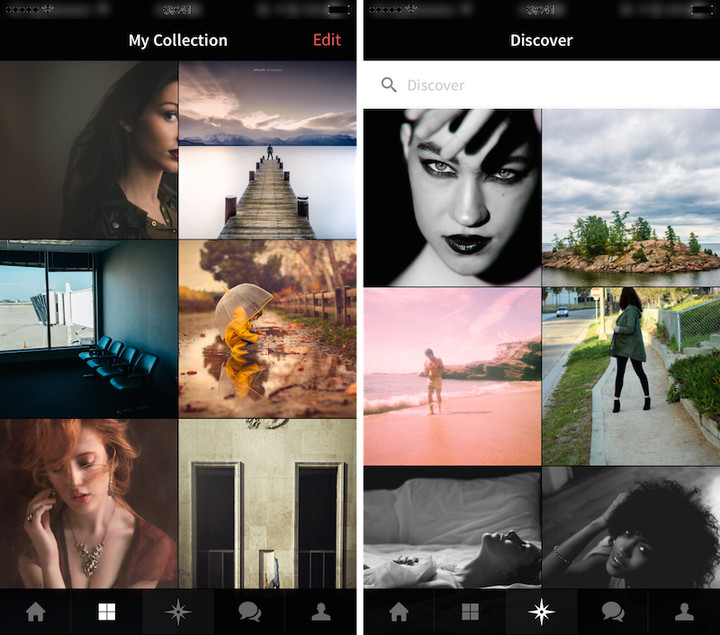
Task: View the black-and-white photo of woman lying on bed
Action: pyautogui.click(x=452, y=527)
